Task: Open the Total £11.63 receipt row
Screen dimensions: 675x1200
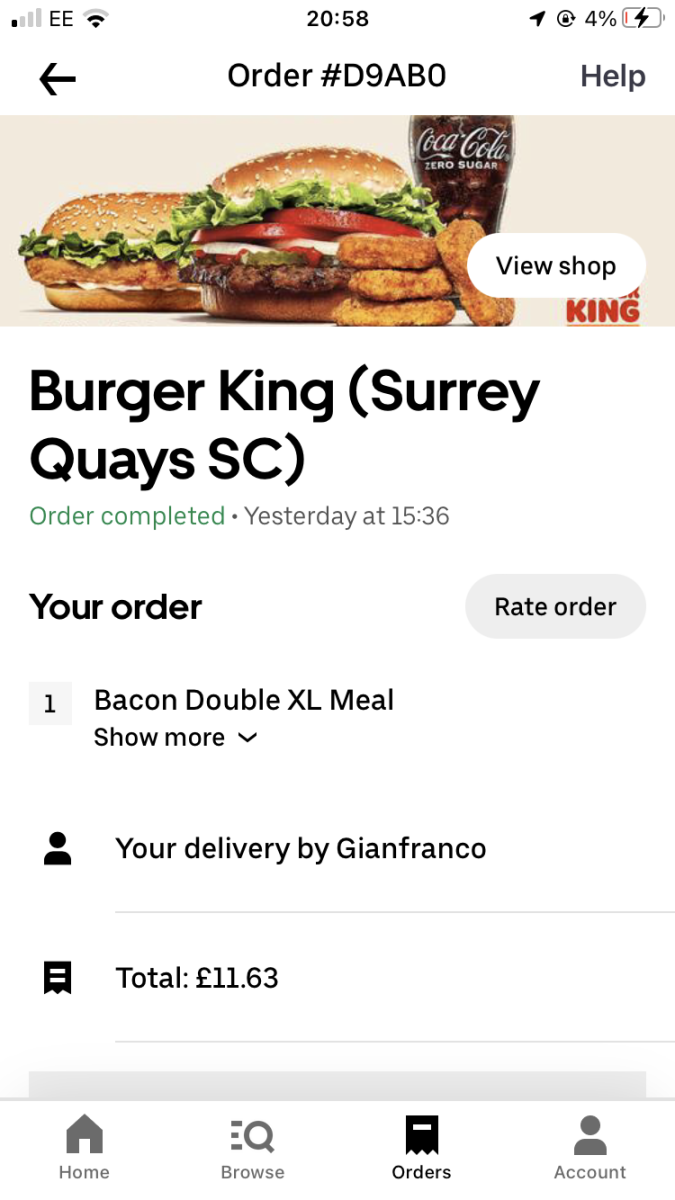Action: point(337,977)
